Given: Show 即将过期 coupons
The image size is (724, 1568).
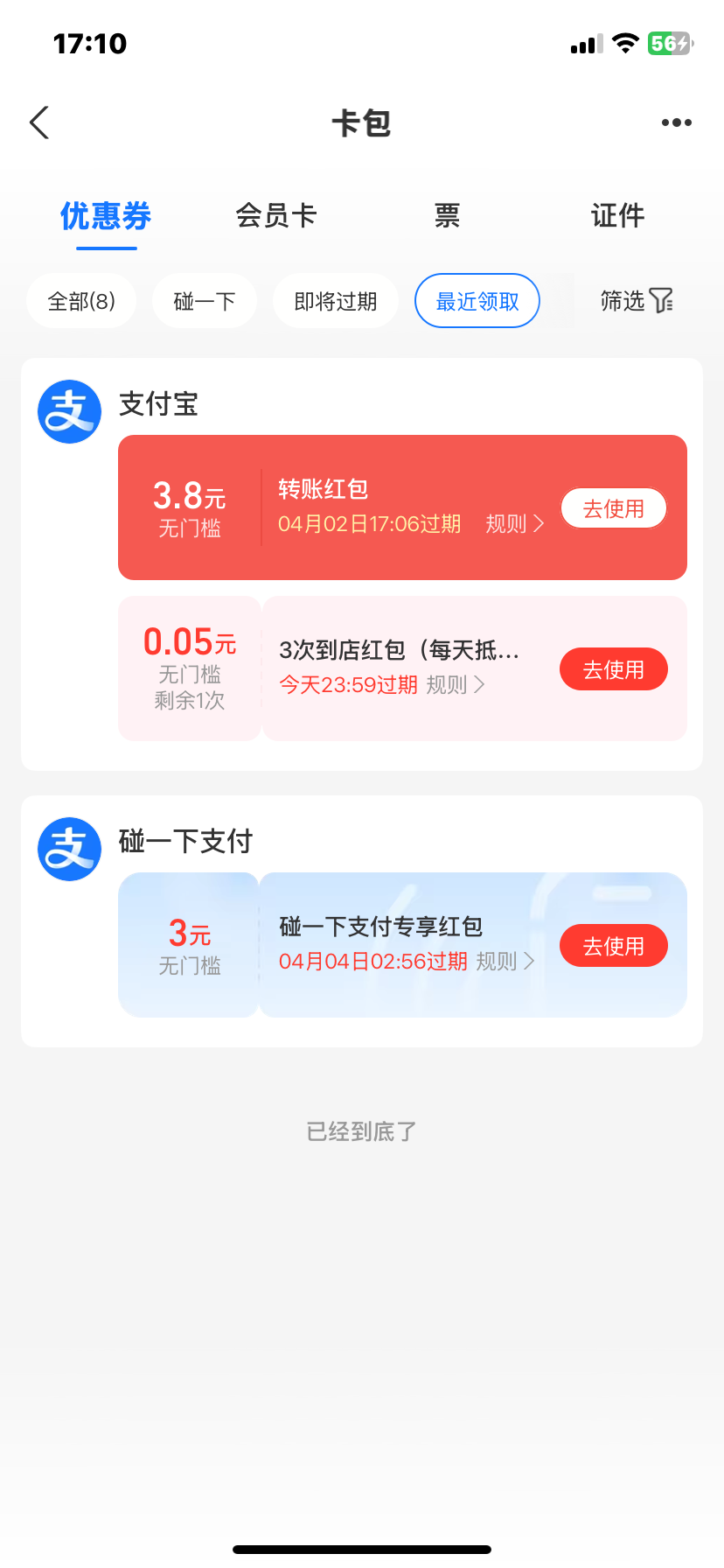Looking at the screenshot, I should pyautogui.click(x=336, y=301).
